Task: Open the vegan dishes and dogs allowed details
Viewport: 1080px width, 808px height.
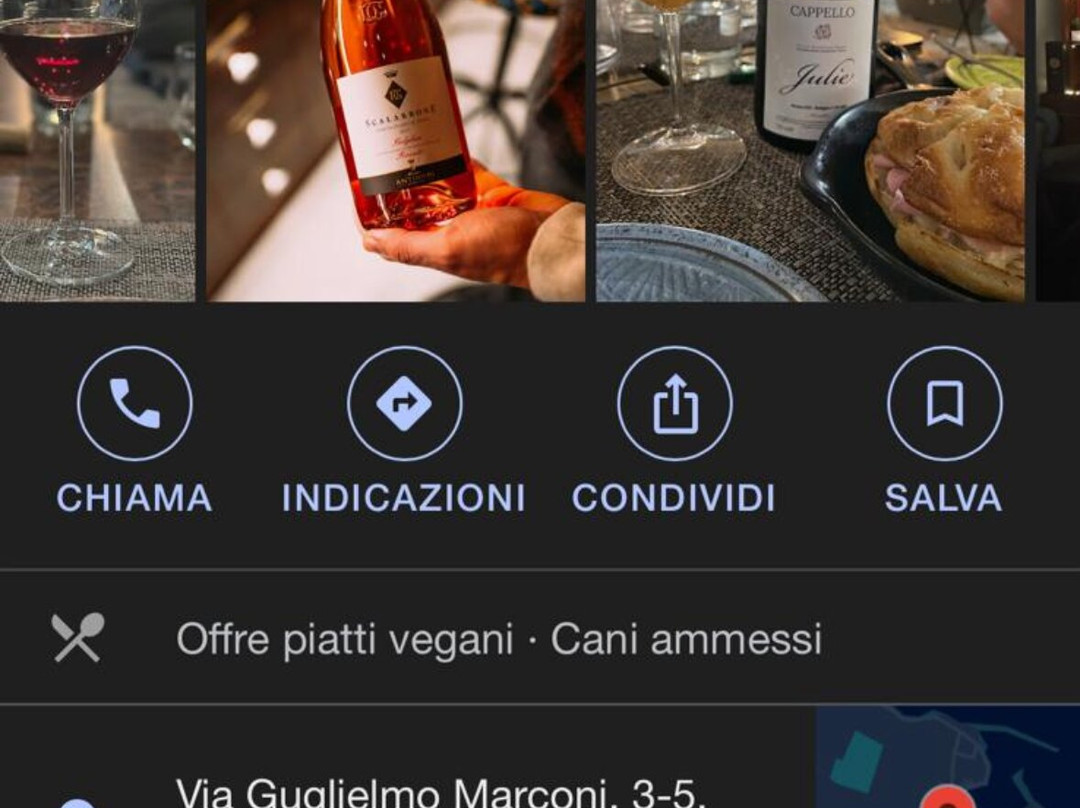Action: coord(498,639)
